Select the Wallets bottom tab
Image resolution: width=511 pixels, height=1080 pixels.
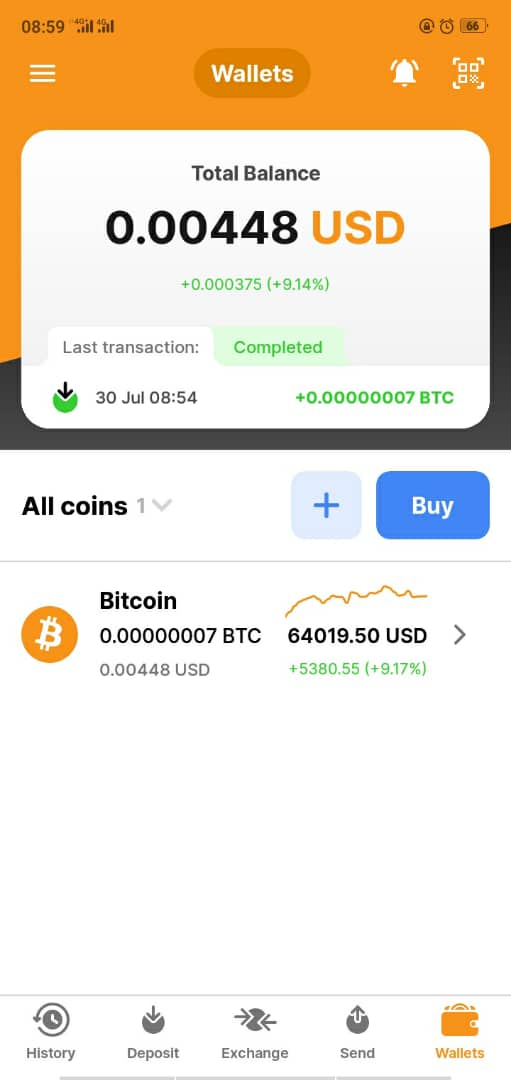(x=459, y=1032)
